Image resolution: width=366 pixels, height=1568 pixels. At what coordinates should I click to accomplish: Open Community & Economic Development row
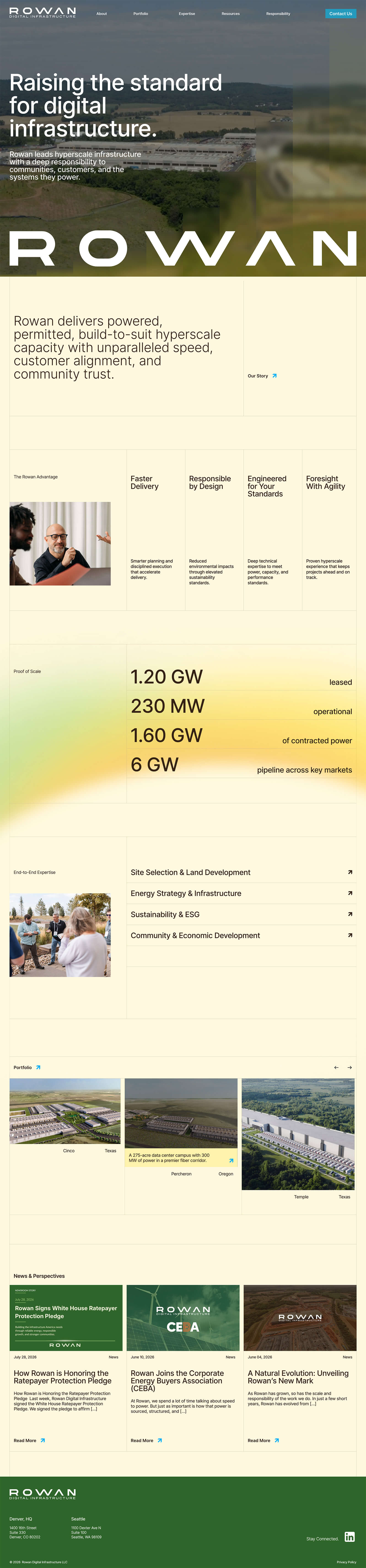coord(241,936)
